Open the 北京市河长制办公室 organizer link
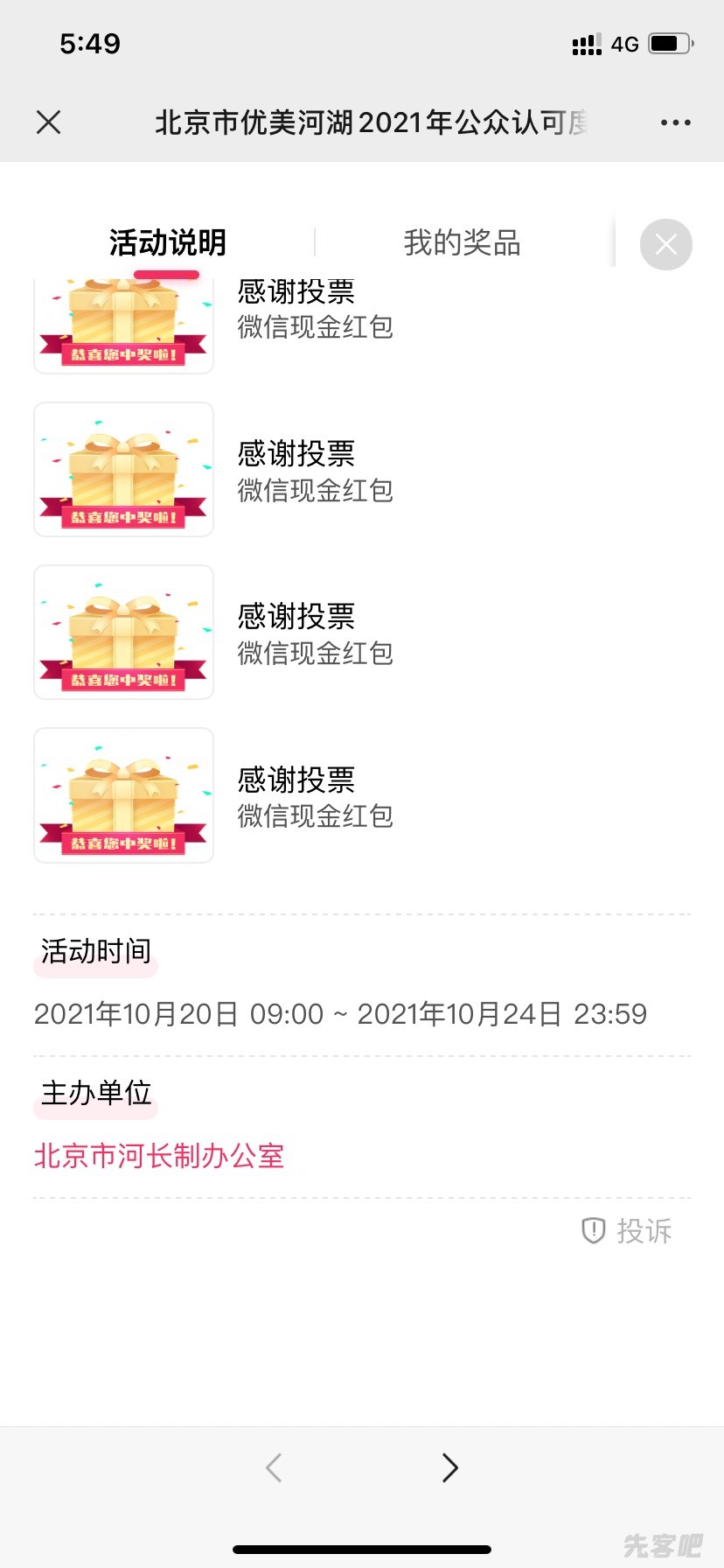This screenshot has width=724, height=1568. pos(159,1156)
